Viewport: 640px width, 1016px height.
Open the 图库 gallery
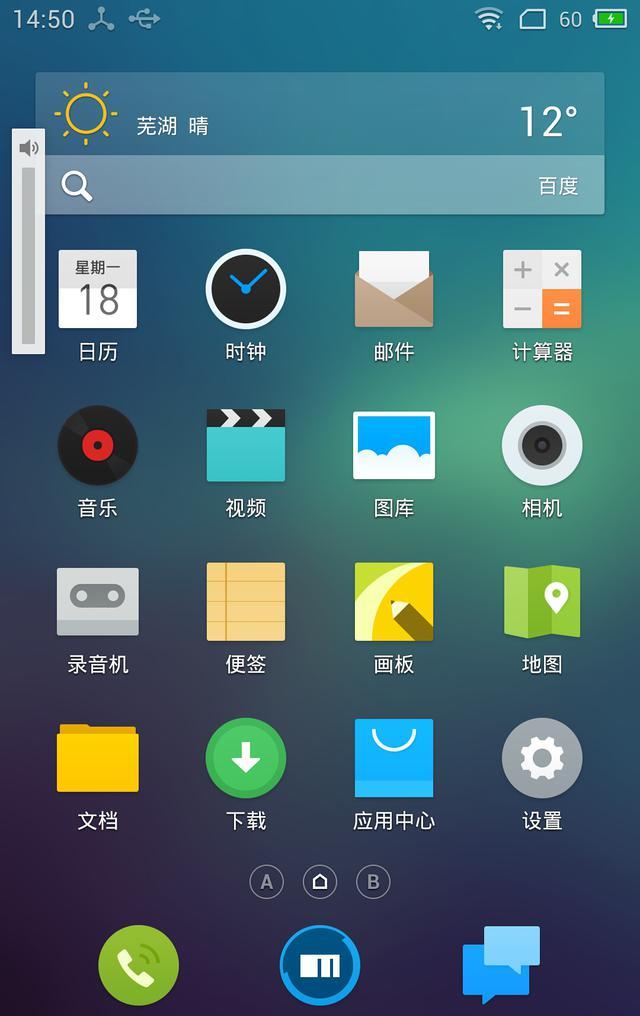pos(394,446)
